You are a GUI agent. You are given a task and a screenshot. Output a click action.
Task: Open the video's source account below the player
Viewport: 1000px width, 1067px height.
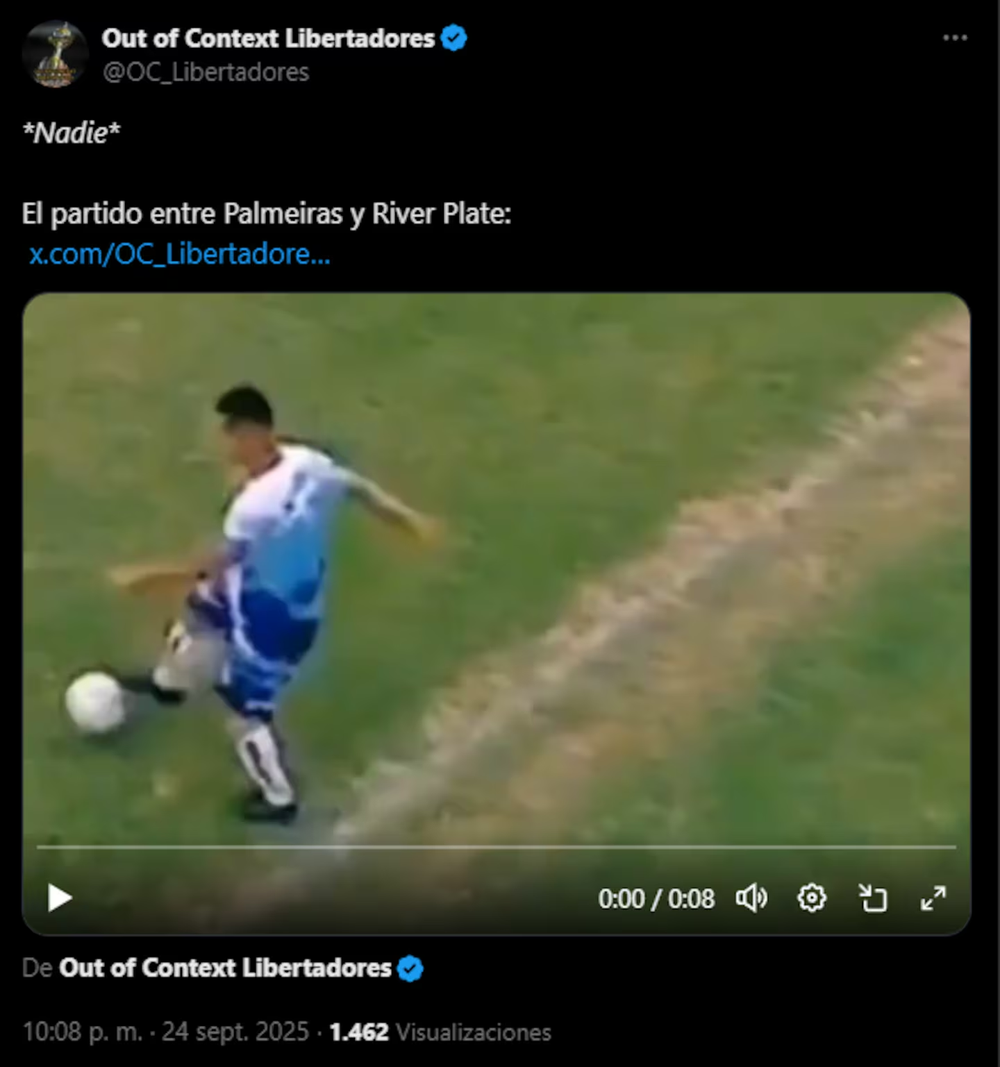[226, 968]
